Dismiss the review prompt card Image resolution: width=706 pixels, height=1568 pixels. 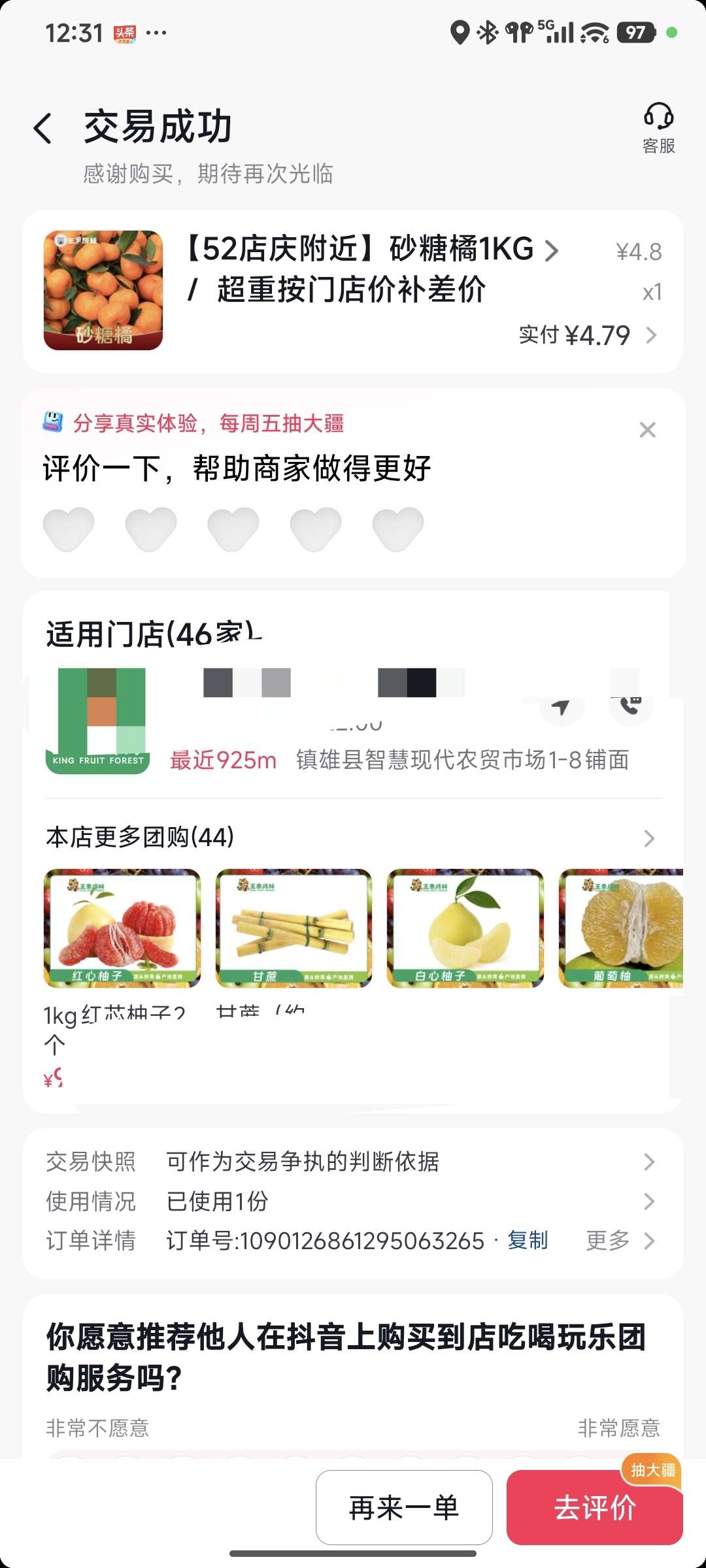click(647, 430)
